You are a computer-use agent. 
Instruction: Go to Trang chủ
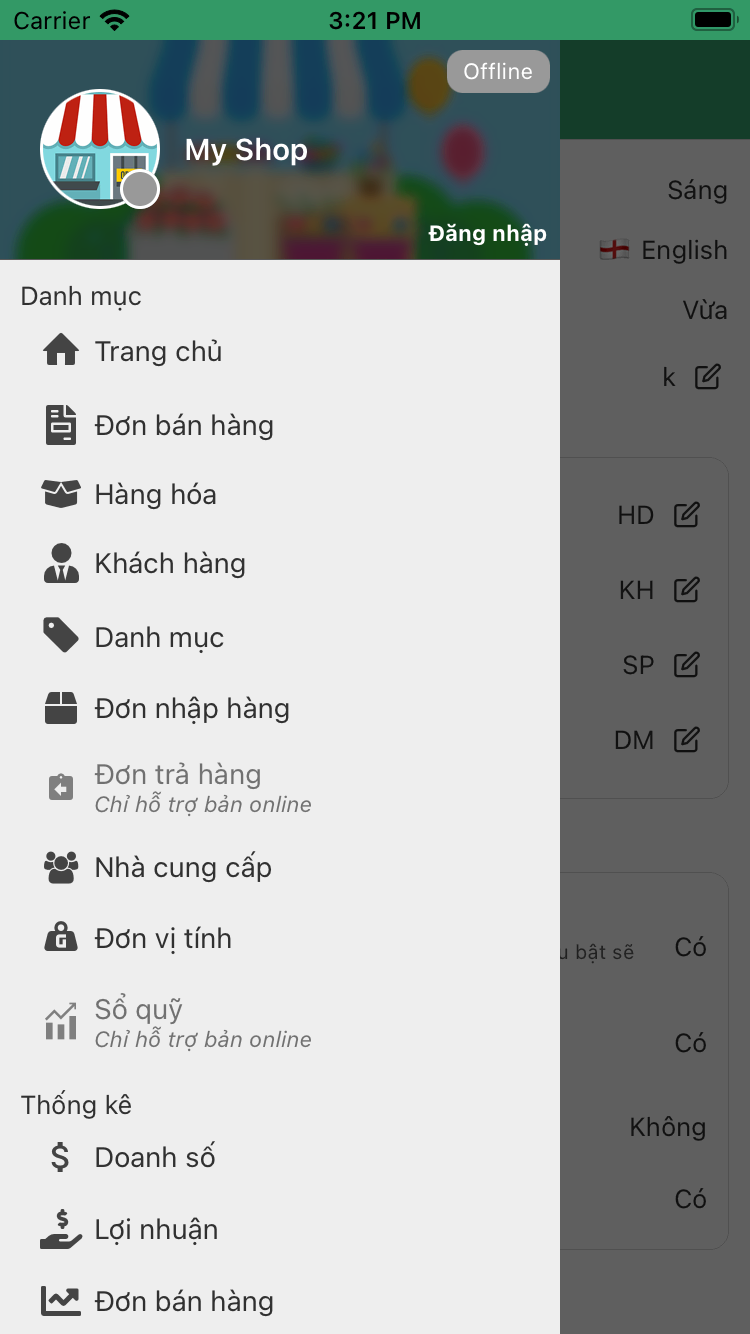pos(158,351)
